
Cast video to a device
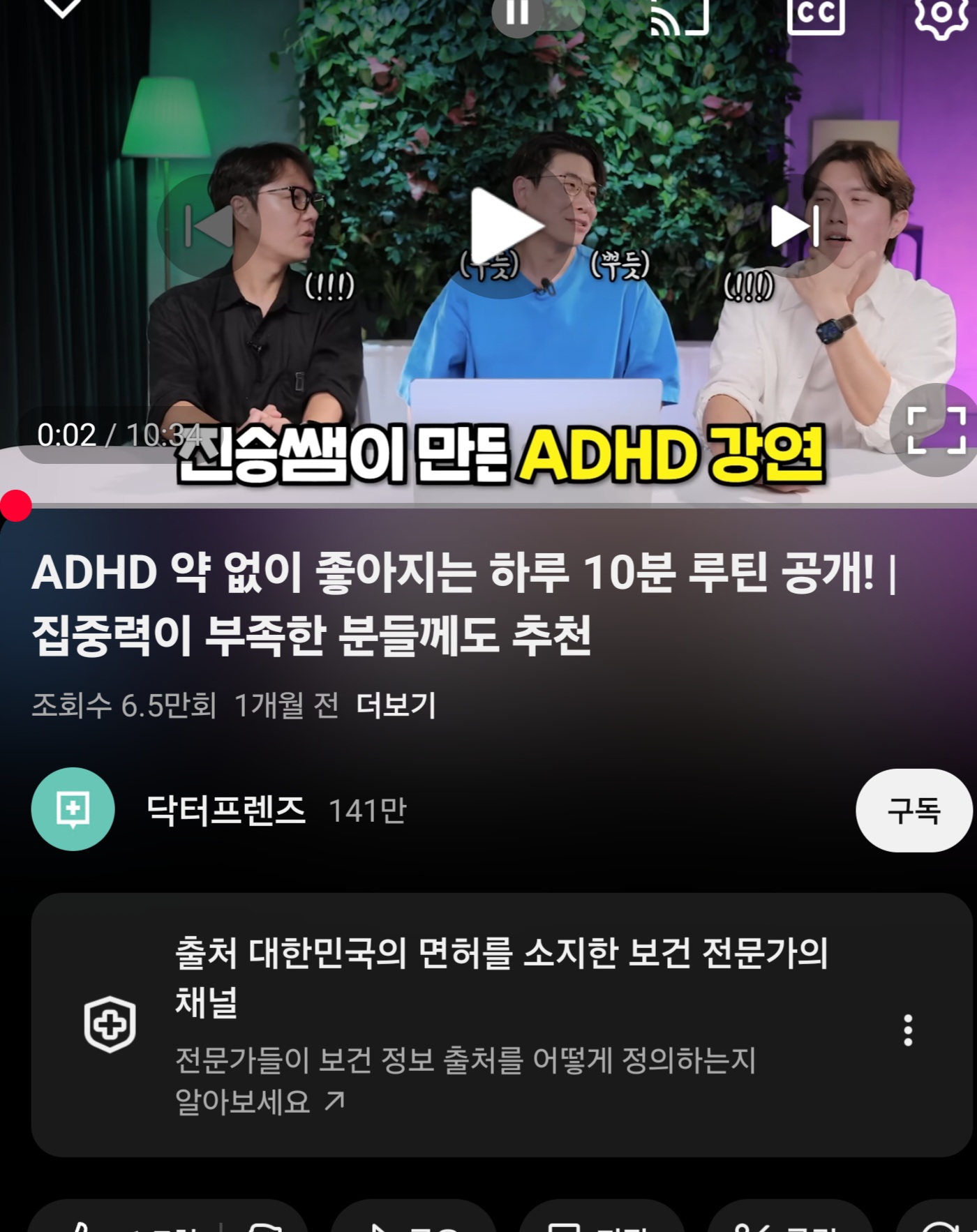point(679,15)
